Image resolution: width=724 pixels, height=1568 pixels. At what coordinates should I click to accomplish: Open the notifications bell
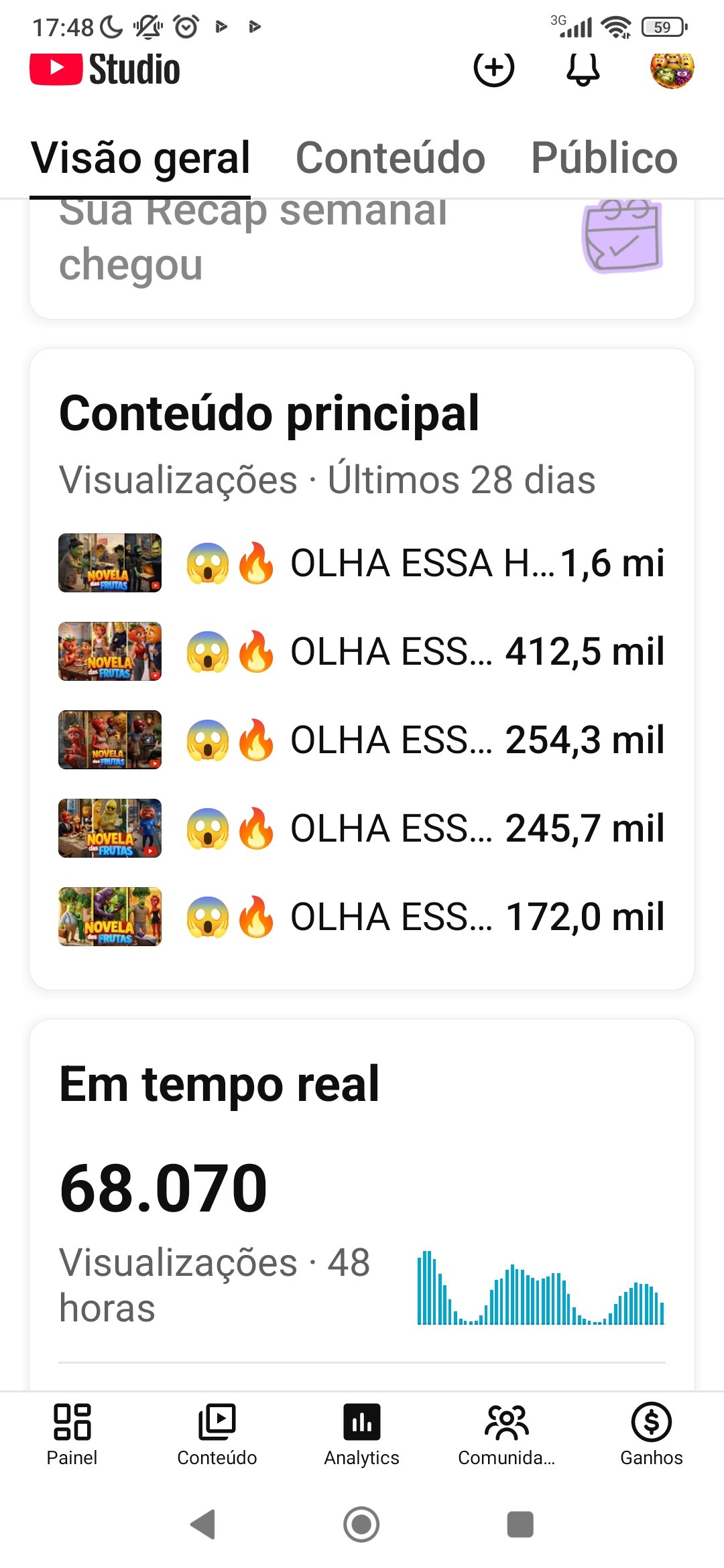point(583,68)
